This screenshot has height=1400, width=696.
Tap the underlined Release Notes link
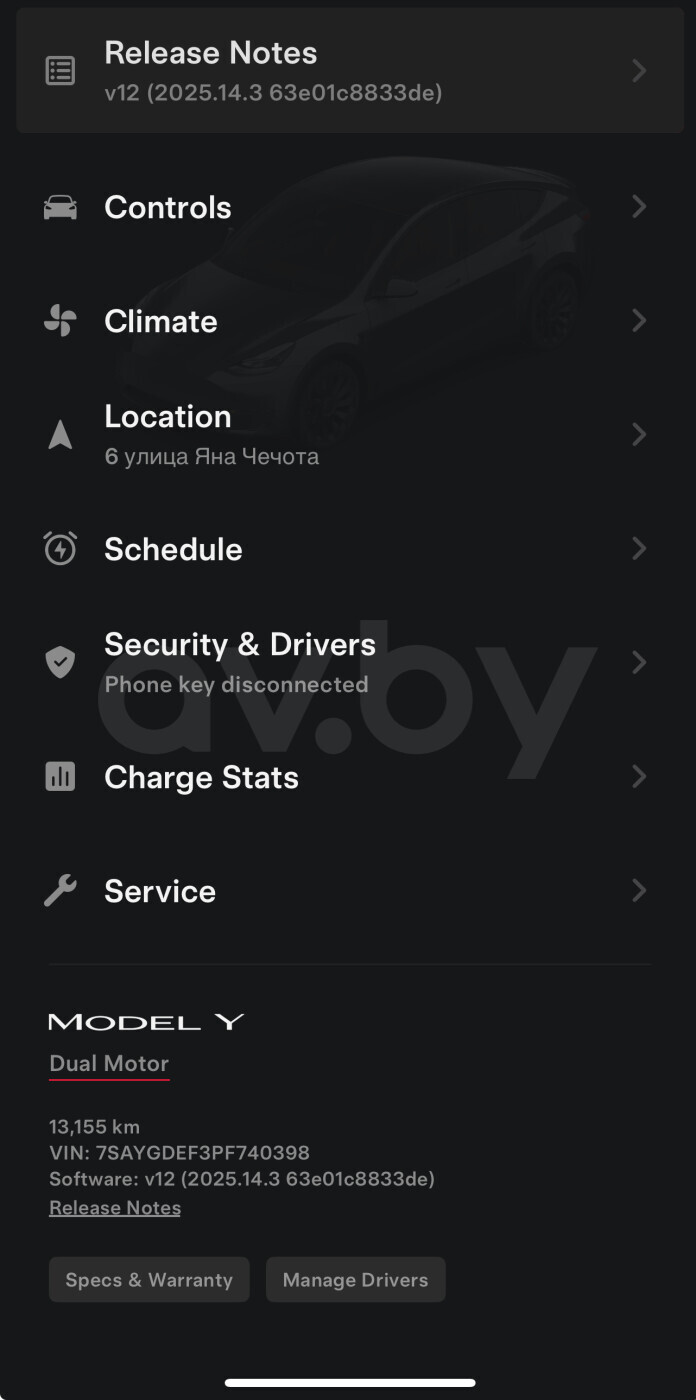point(115,1208)
